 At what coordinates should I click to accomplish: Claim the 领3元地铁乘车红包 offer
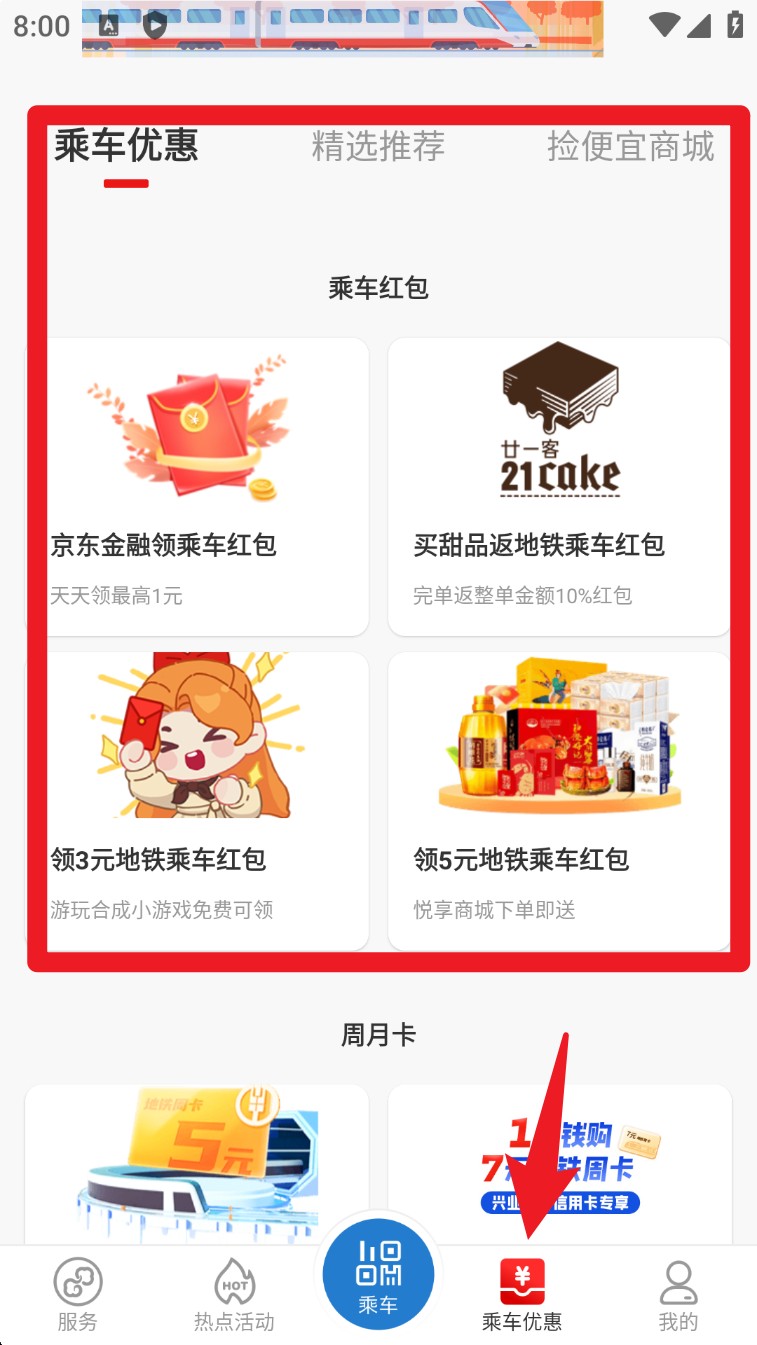(200, 800)
